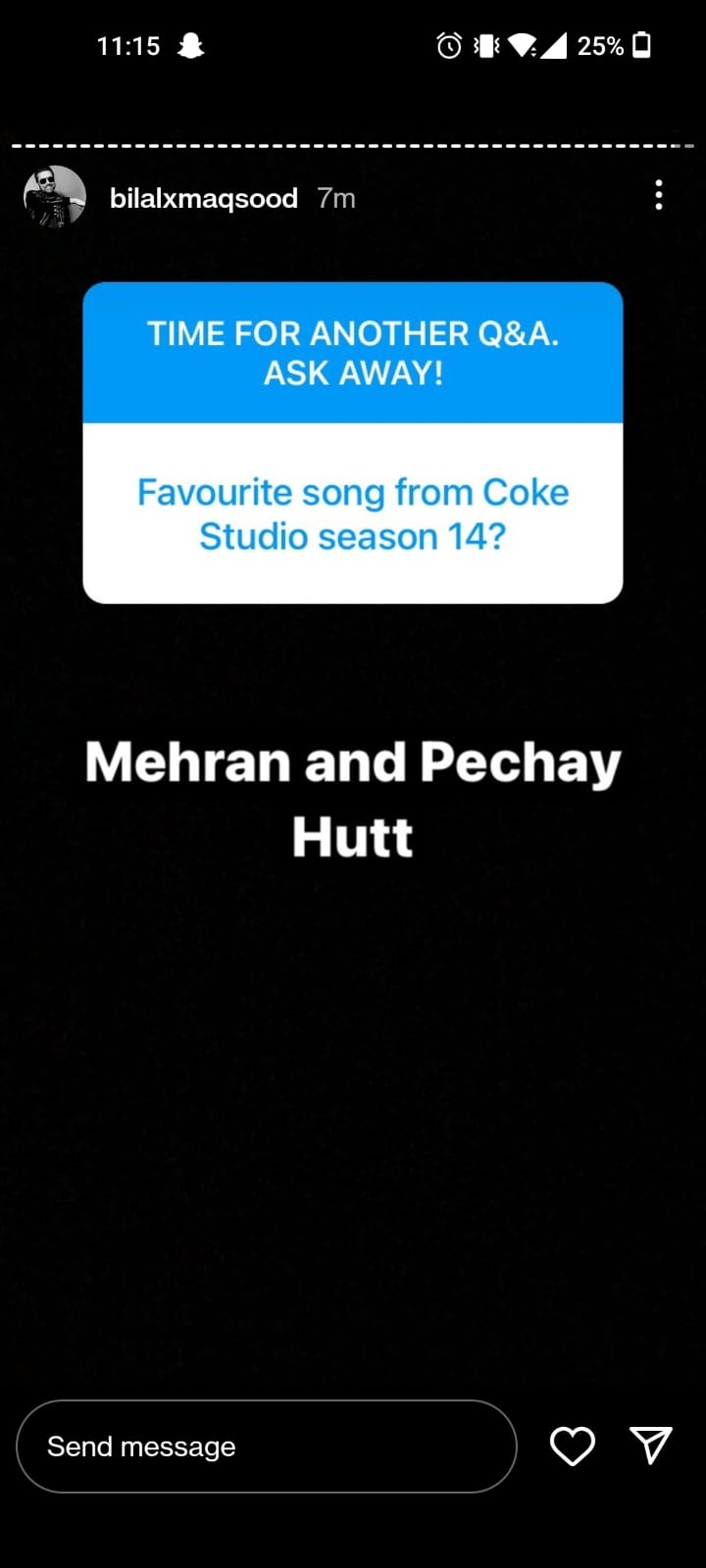706x1568 pixels.
Task: Tap the Send message field
Action: click(x=267, y=1446)
